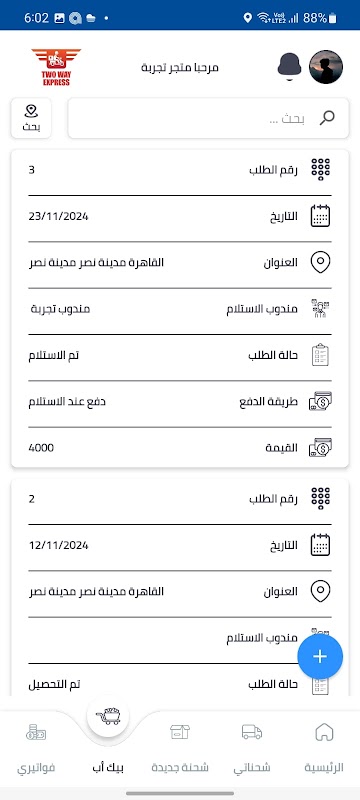Switch to the الرئيسية home tab
This screenshot has width=360, height=800.
click(324, 747)
